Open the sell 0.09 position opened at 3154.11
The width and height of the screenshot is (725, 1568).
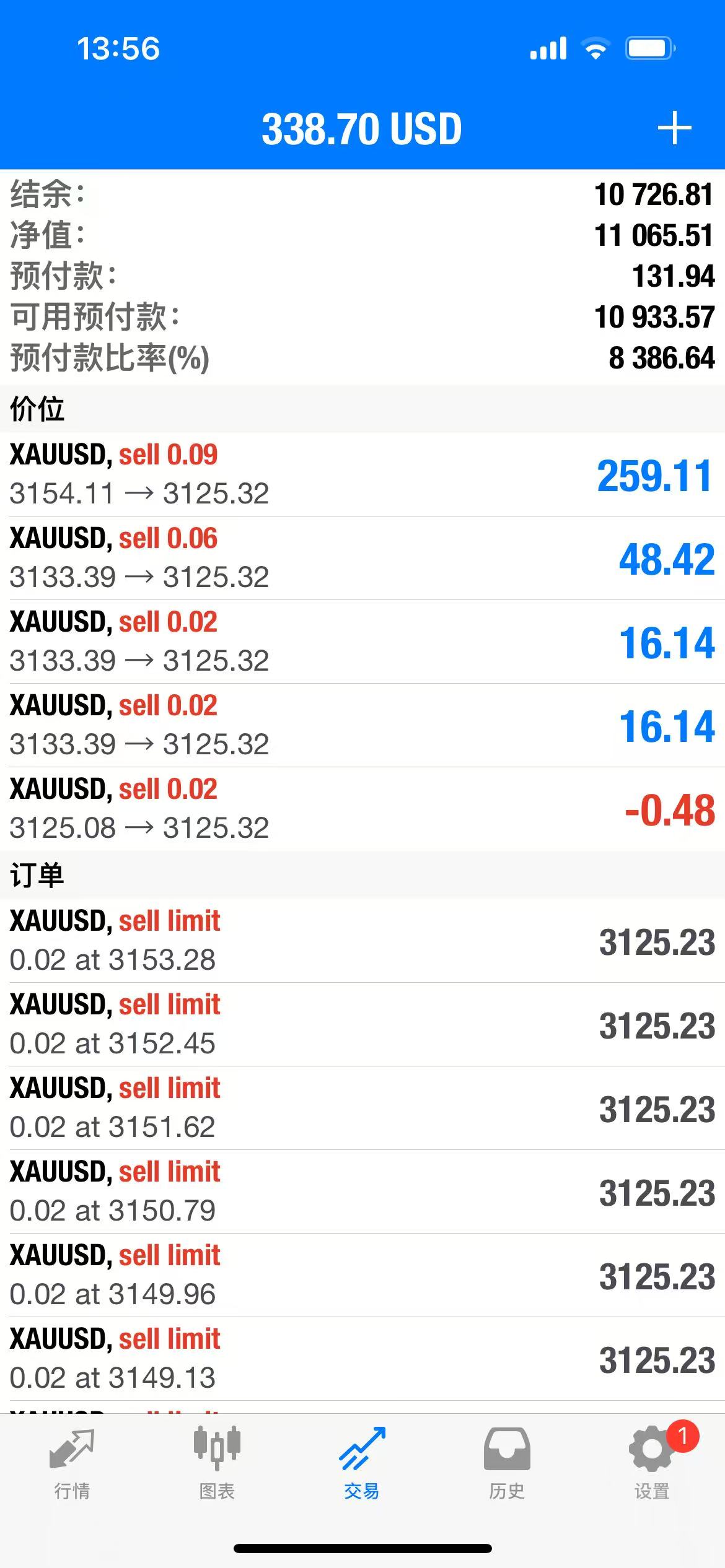click(362, 474)
